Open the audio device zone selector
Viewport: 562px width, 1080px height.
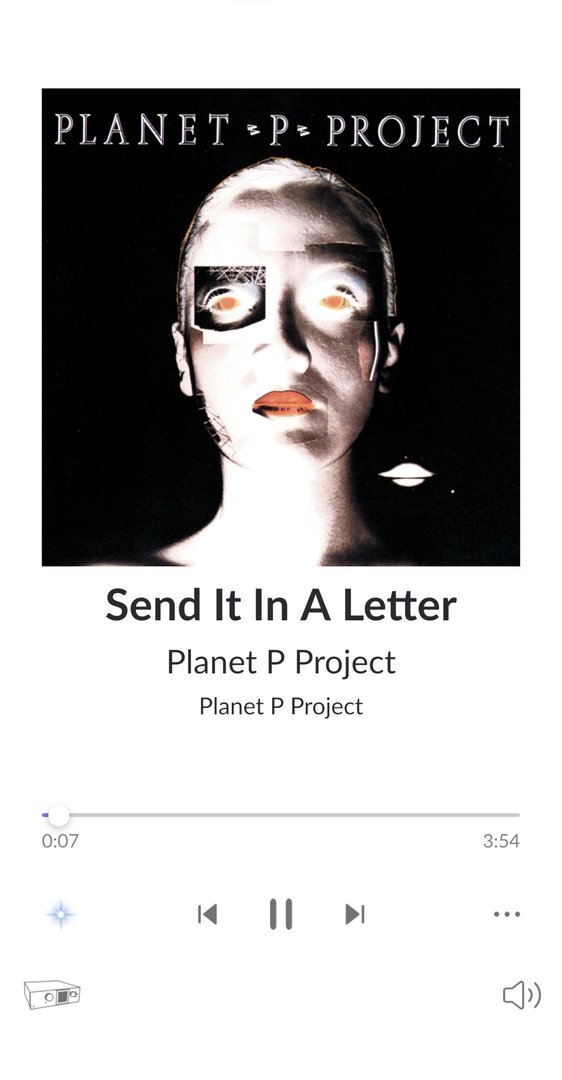pyautogui.click(x=52, y=995)
